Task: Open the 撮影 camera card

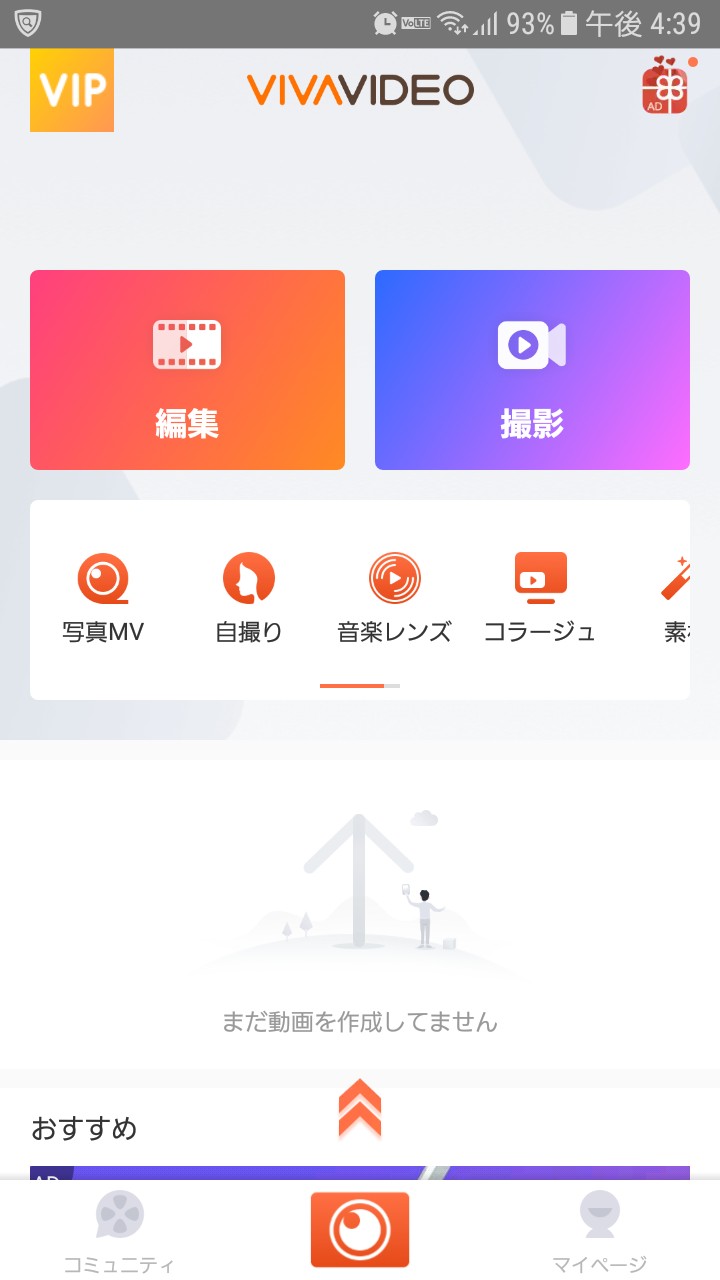Action: pos(532,370)
